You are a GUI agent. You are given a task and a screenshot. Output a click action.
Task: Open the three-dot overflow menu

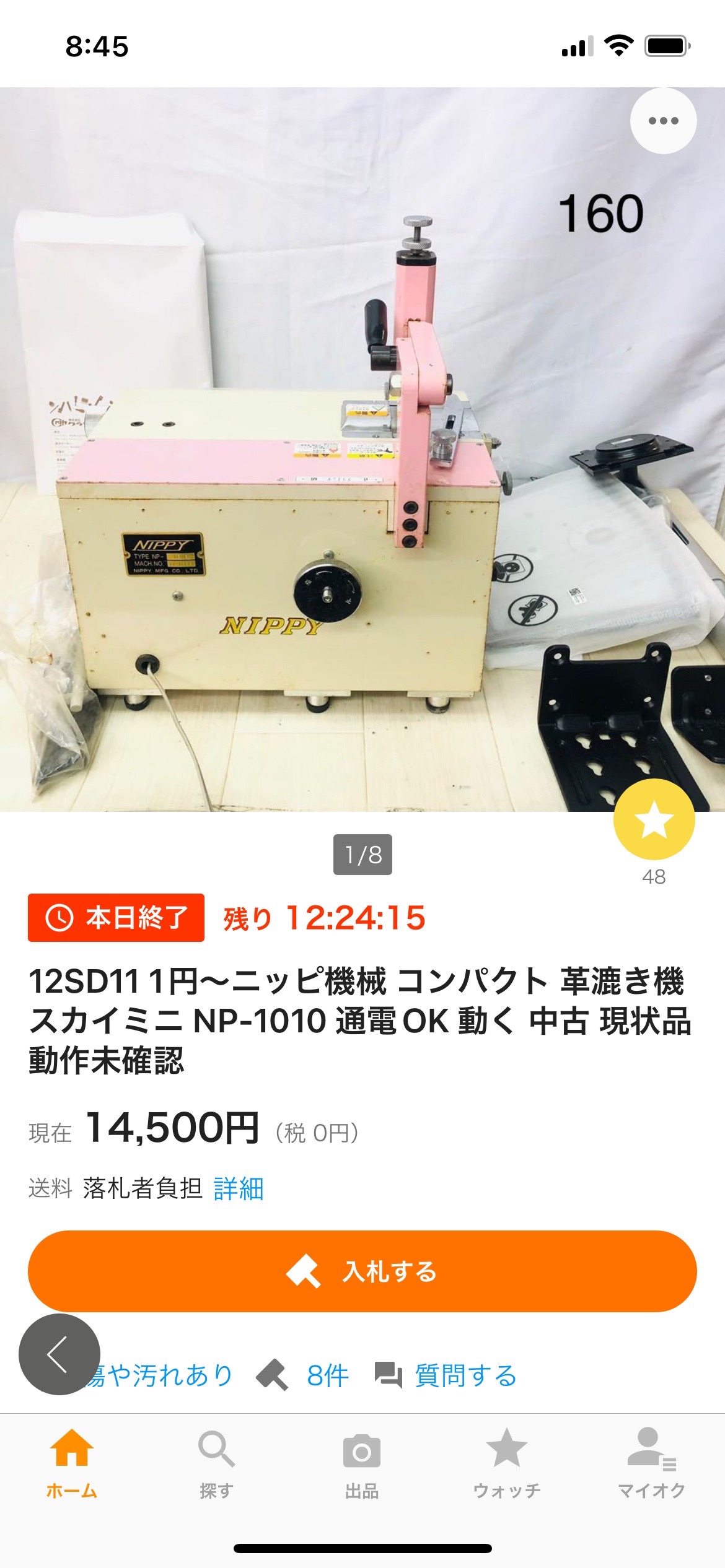coord(663,121)
